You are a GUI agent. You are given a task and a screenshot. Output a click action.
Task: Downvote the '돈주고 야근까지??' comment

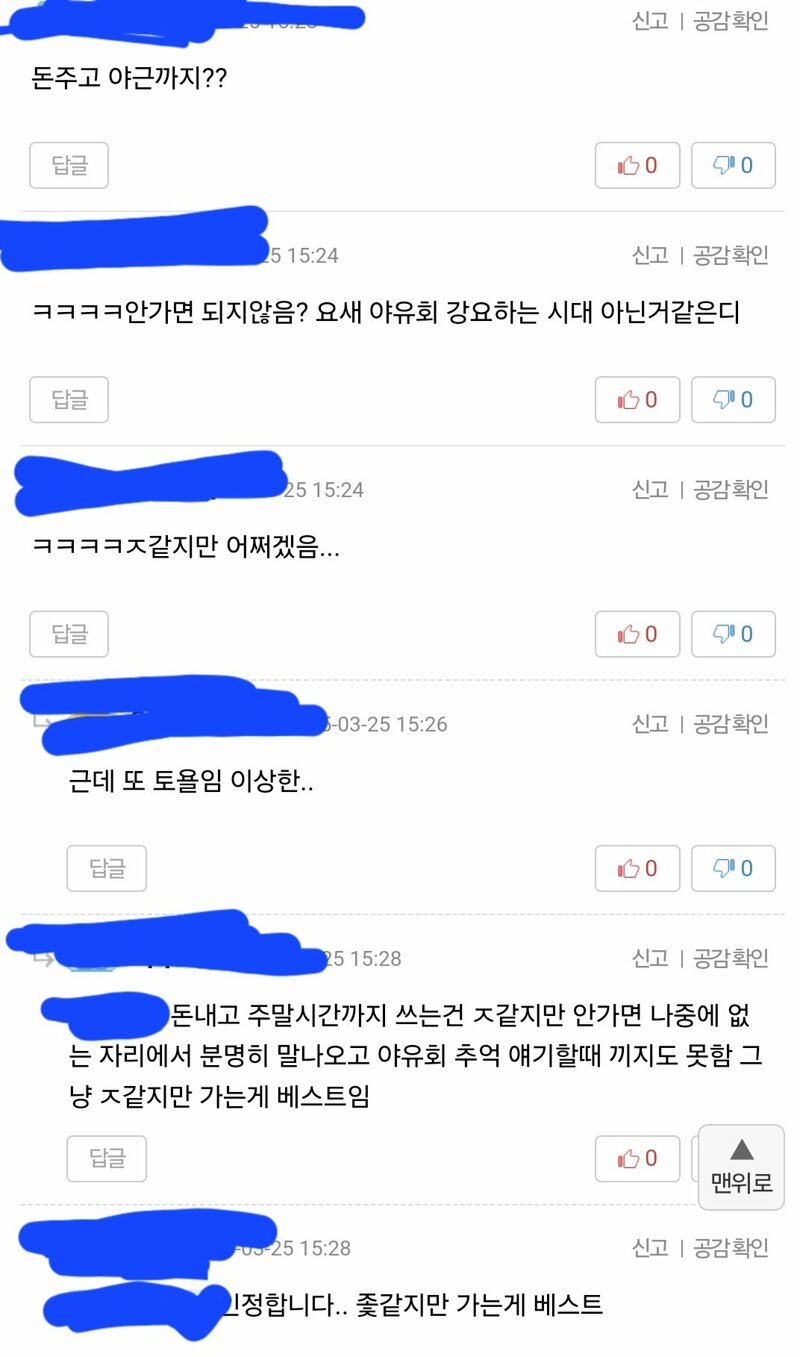(x=733, y=166)
